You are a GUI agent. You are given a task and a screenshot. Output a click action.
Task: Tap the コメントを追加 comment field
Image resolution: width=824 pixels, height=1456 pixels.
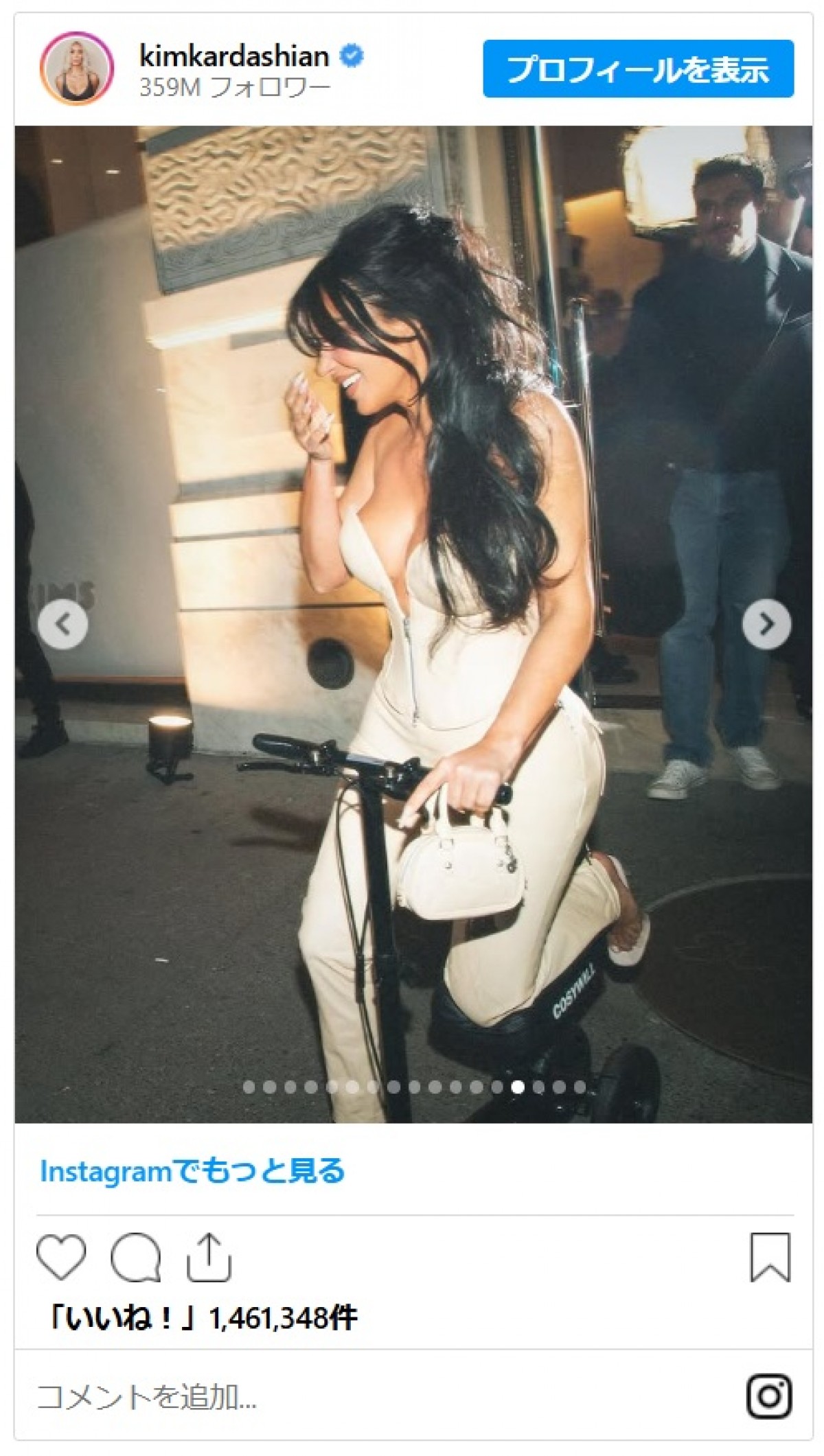pyautogui.click(x=146, y=1396)
